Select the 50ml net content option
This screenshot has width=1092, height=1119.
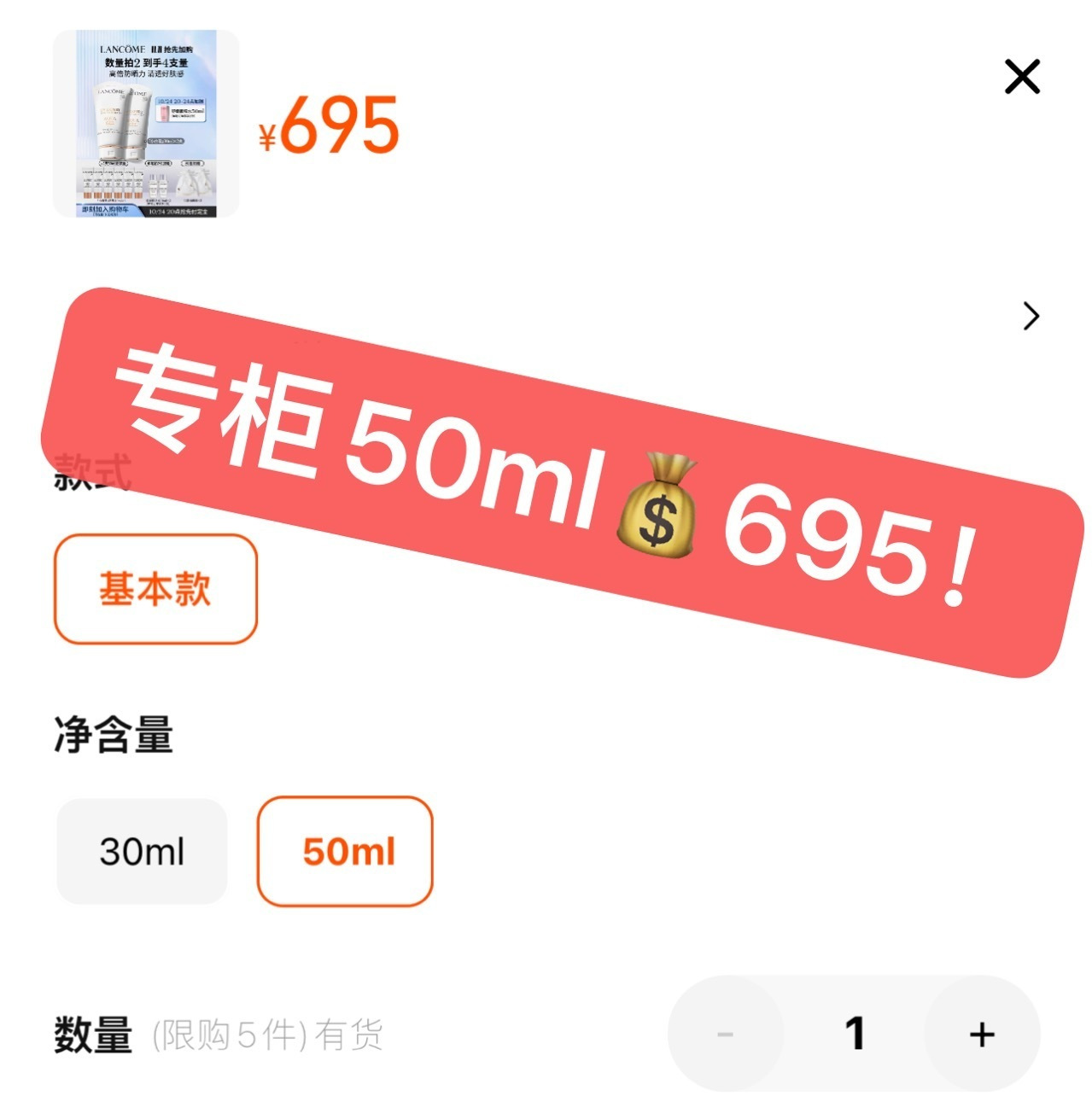pos(345,851)
